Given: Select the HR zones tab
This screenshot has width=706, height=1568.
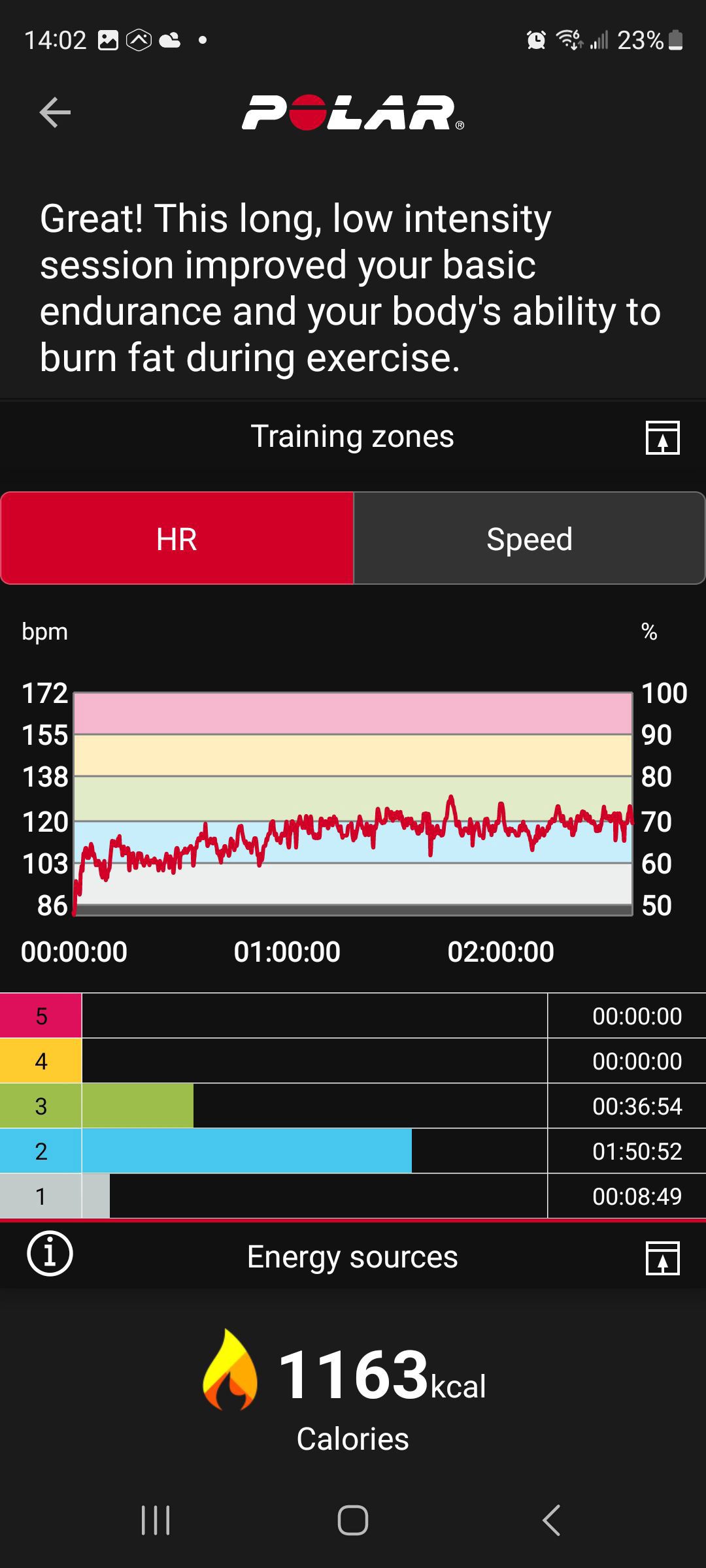Looking at the screenshot, I should [177, 538].
